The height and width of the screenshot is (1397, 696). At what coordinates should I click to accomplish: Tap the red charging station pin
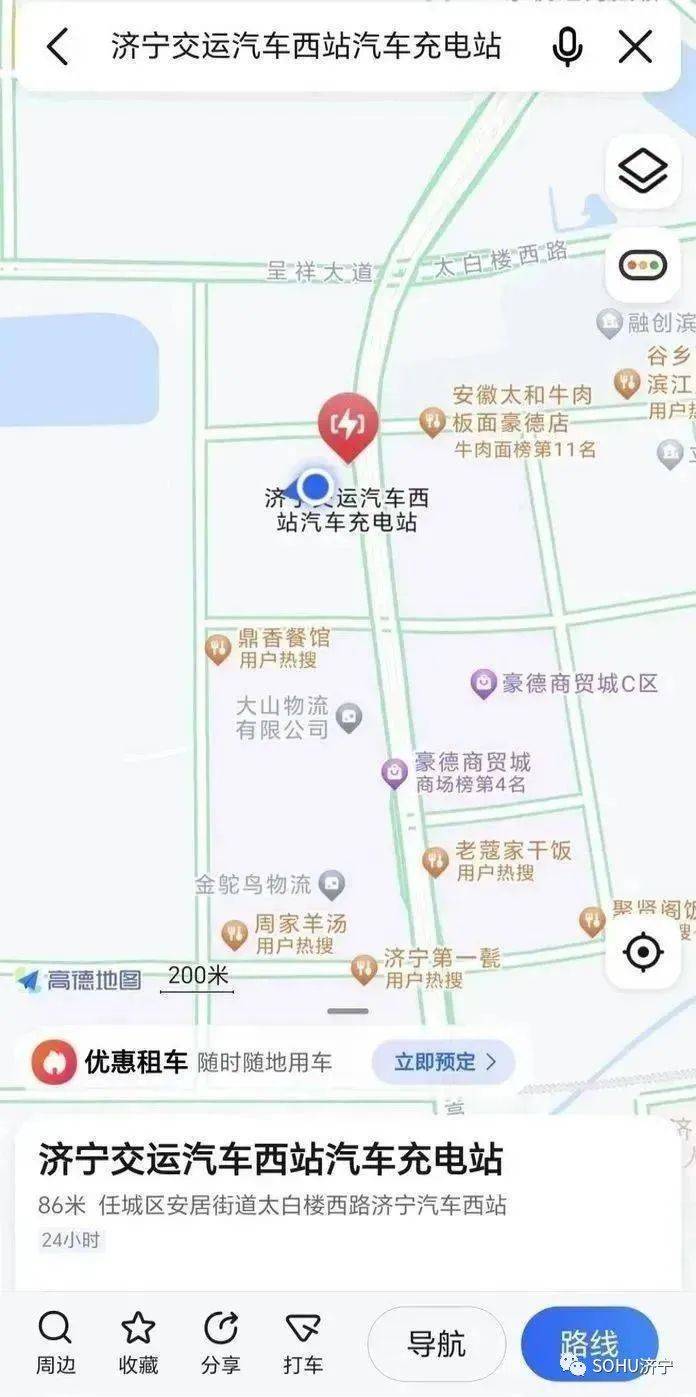(347, 425)
